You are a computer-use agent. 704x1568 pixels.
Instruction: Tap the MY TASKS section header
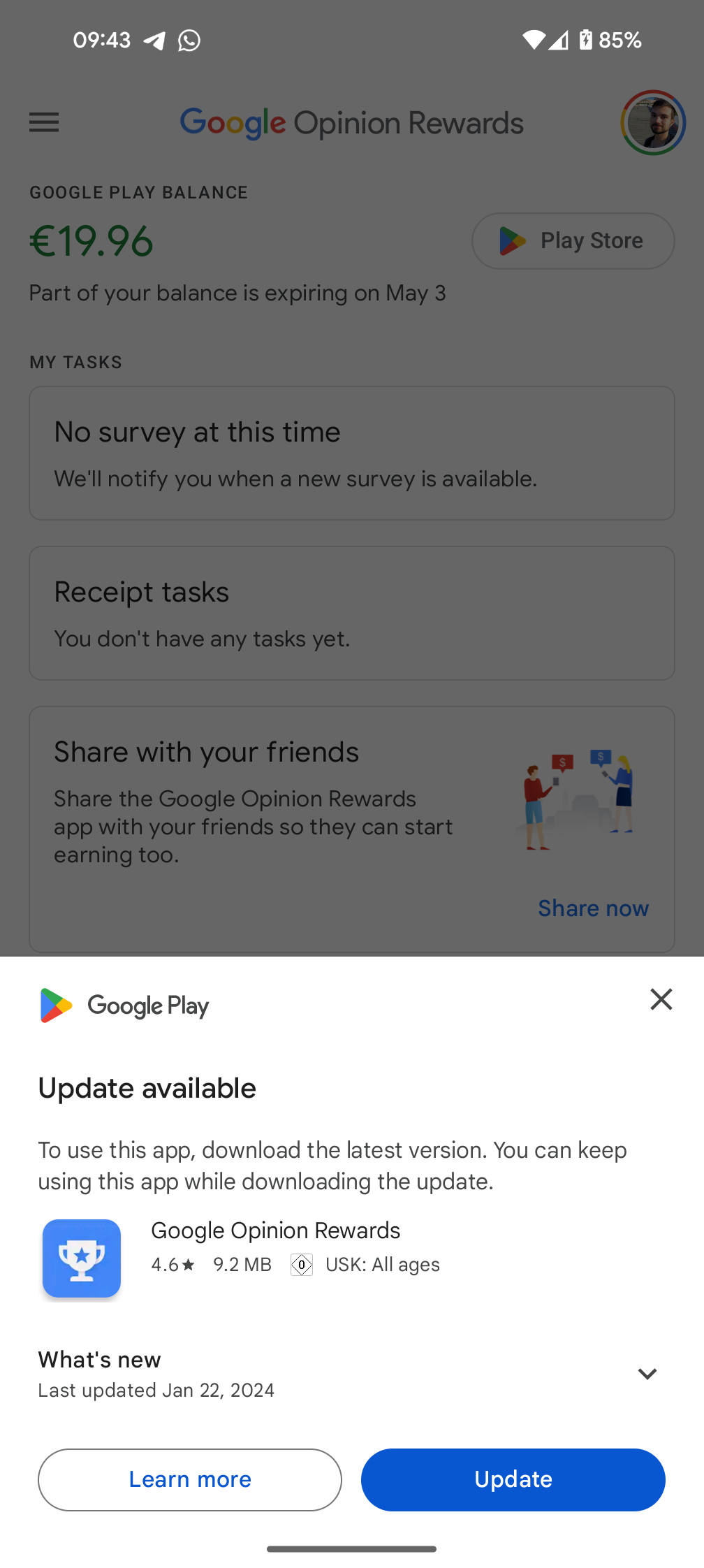tap(75, 362)
